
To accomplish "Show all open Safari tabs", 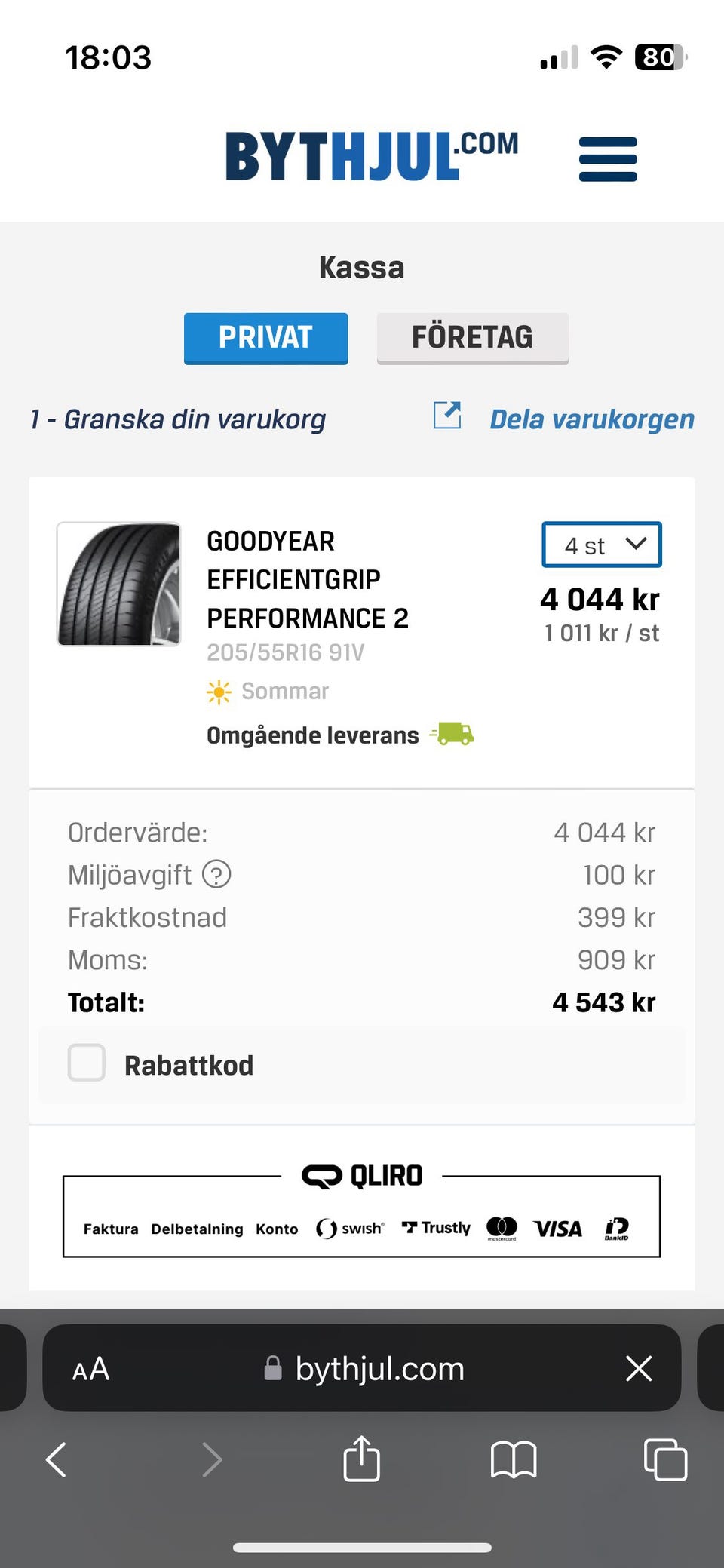I will [x=665, y=1459].
